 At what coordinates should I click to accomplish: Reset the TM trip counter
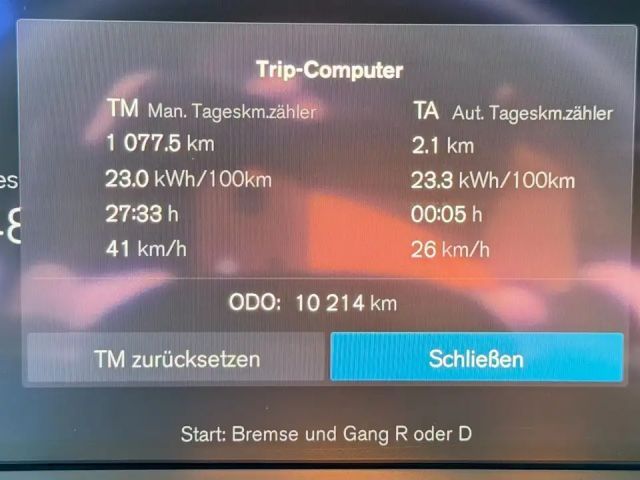(x=177, y=358)
